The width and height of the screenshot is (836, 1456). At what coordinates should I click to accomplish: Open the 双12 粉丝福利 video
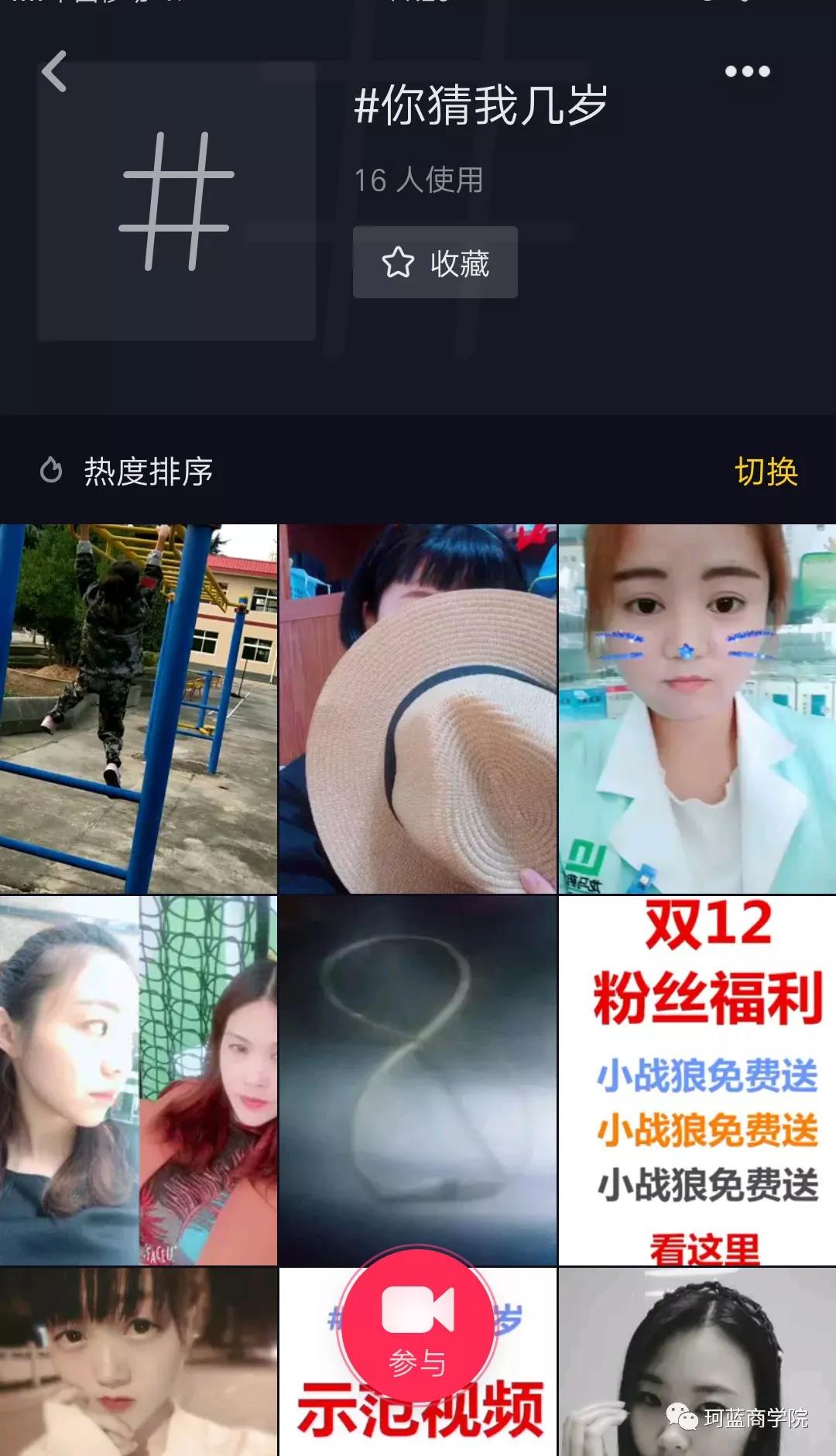(x=697, y=1080)
